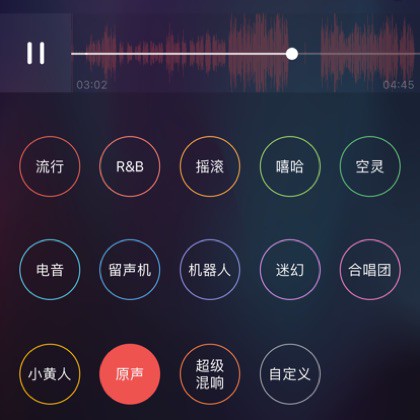Open the 自定义 custom settings
The height and width of the screenshot is (420, 420).
pos(290,374)
